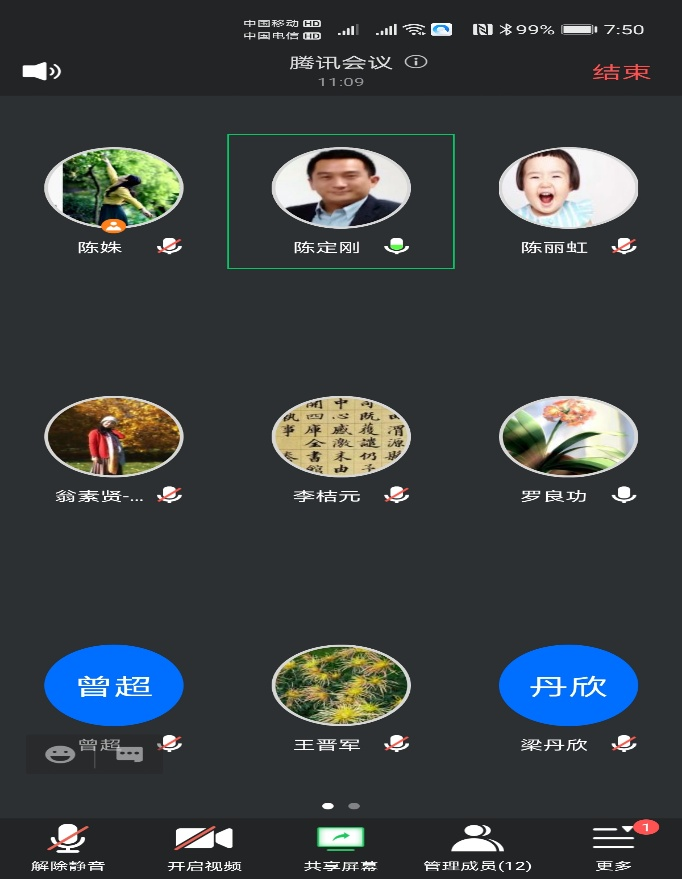Image resolution: width=682 pixels, height=879 pixels.
Task: Toggle the speaker audio icon
Action: pyautogui.click(x=41, y=71)
